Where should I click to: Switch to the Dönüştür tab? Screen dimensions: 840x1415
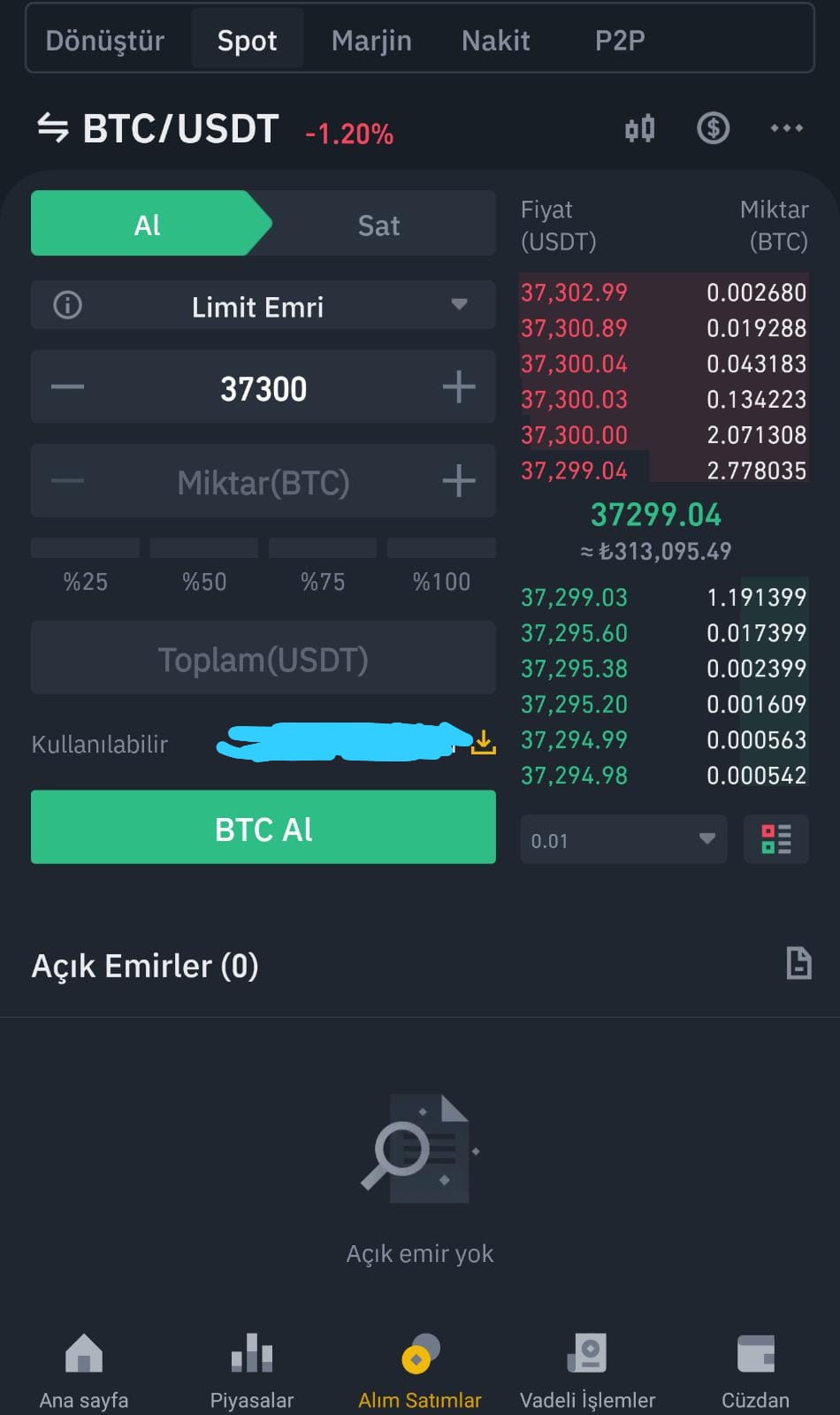point(105,40)
